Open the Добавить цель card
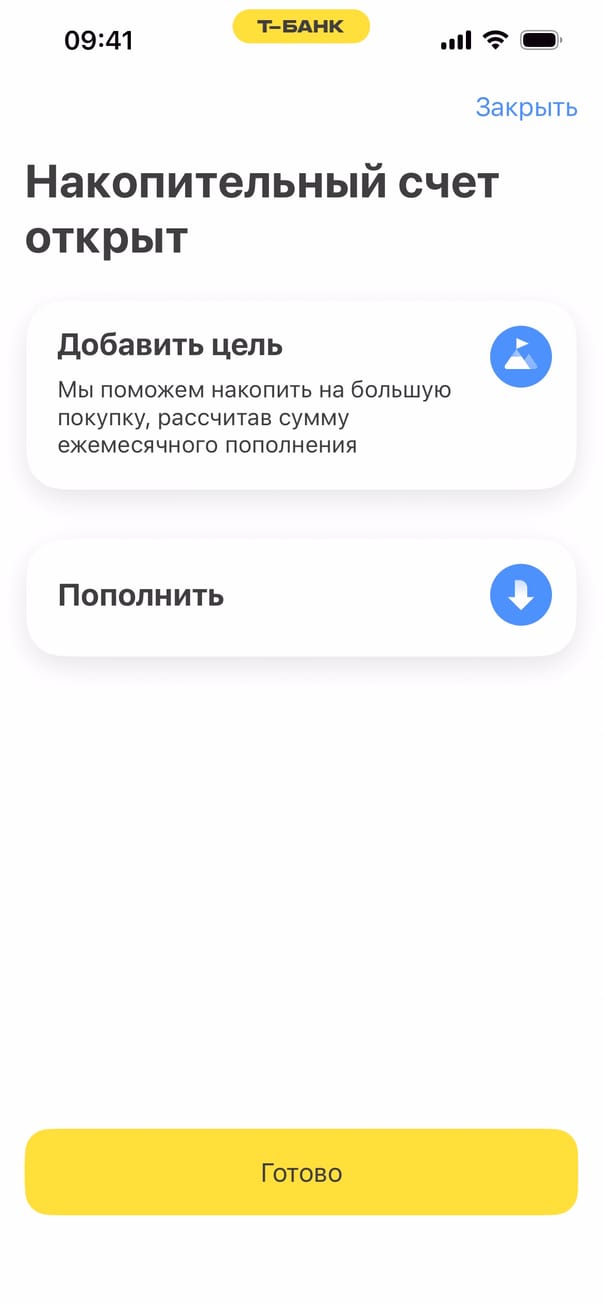 pyautogui.click(x=300, y=396)
